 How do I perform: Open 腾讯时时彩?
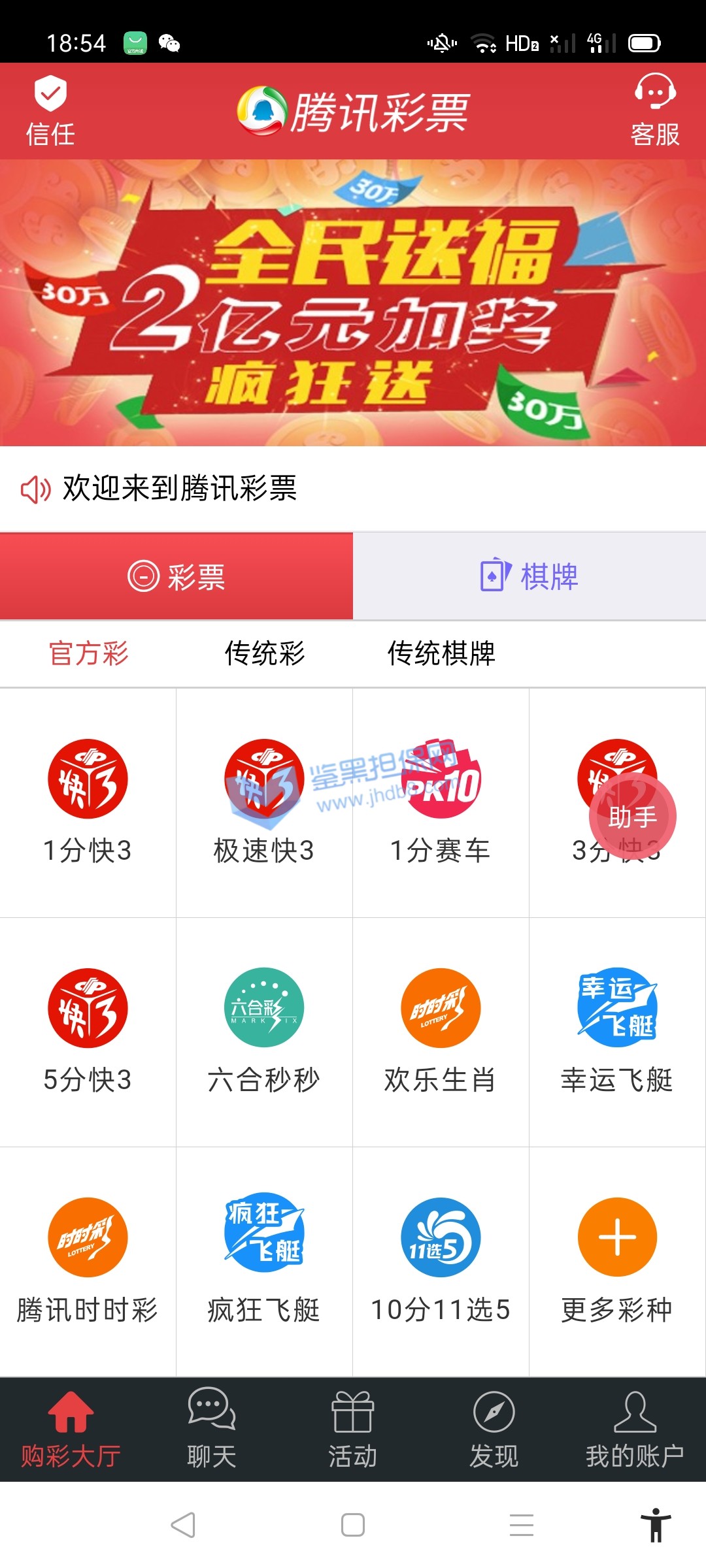[x=88, y=1261]
